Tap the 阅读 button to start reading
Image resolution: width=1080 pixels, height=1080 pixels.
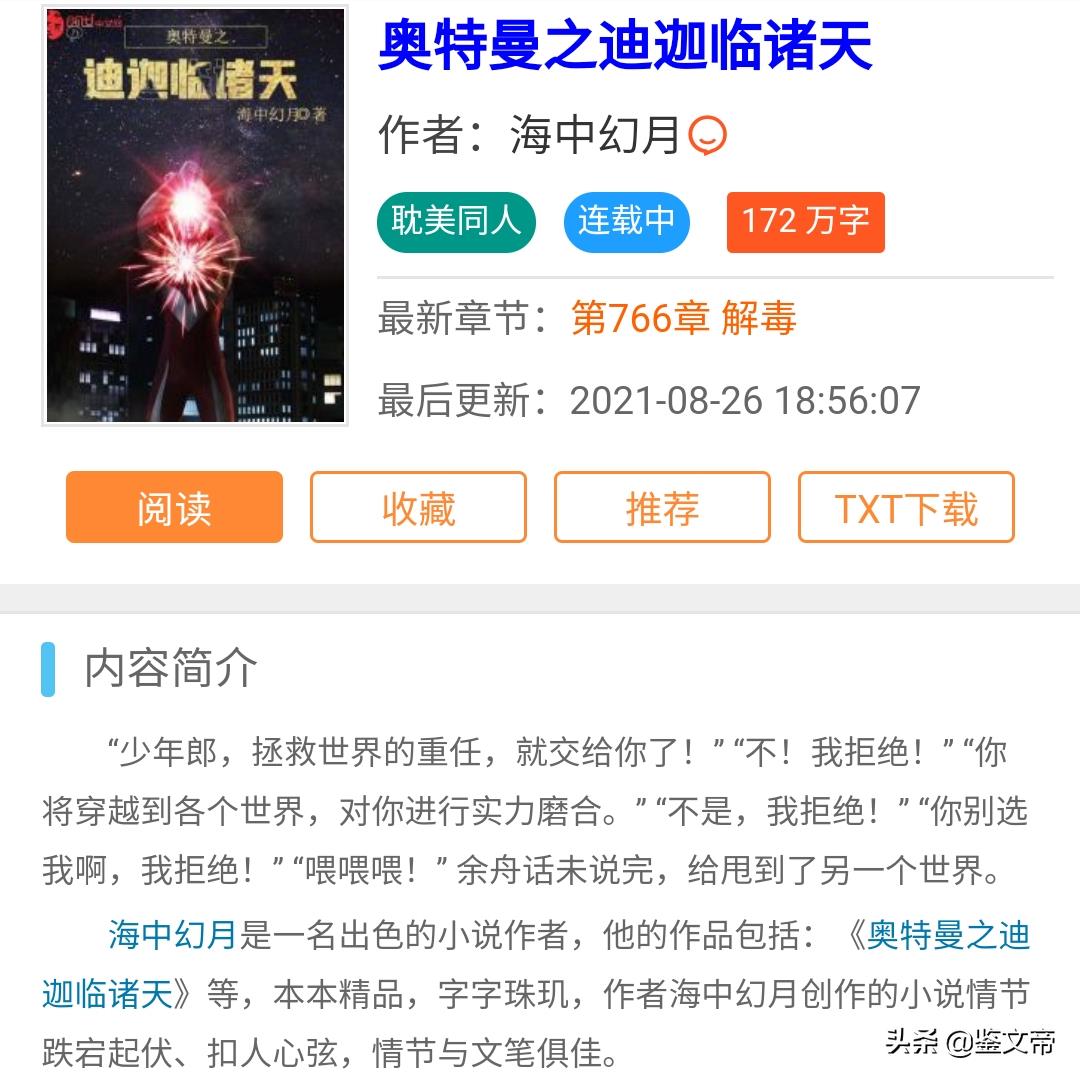[x=174, y=508]
